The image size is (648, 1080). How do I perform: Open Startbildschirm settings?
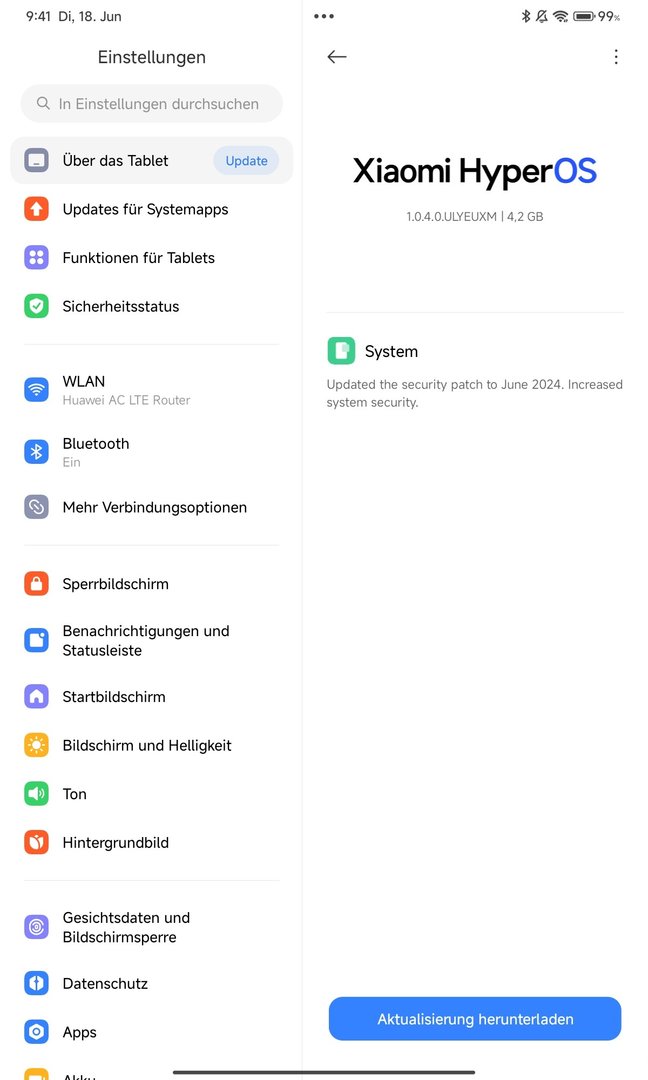[x=114, y=697]
